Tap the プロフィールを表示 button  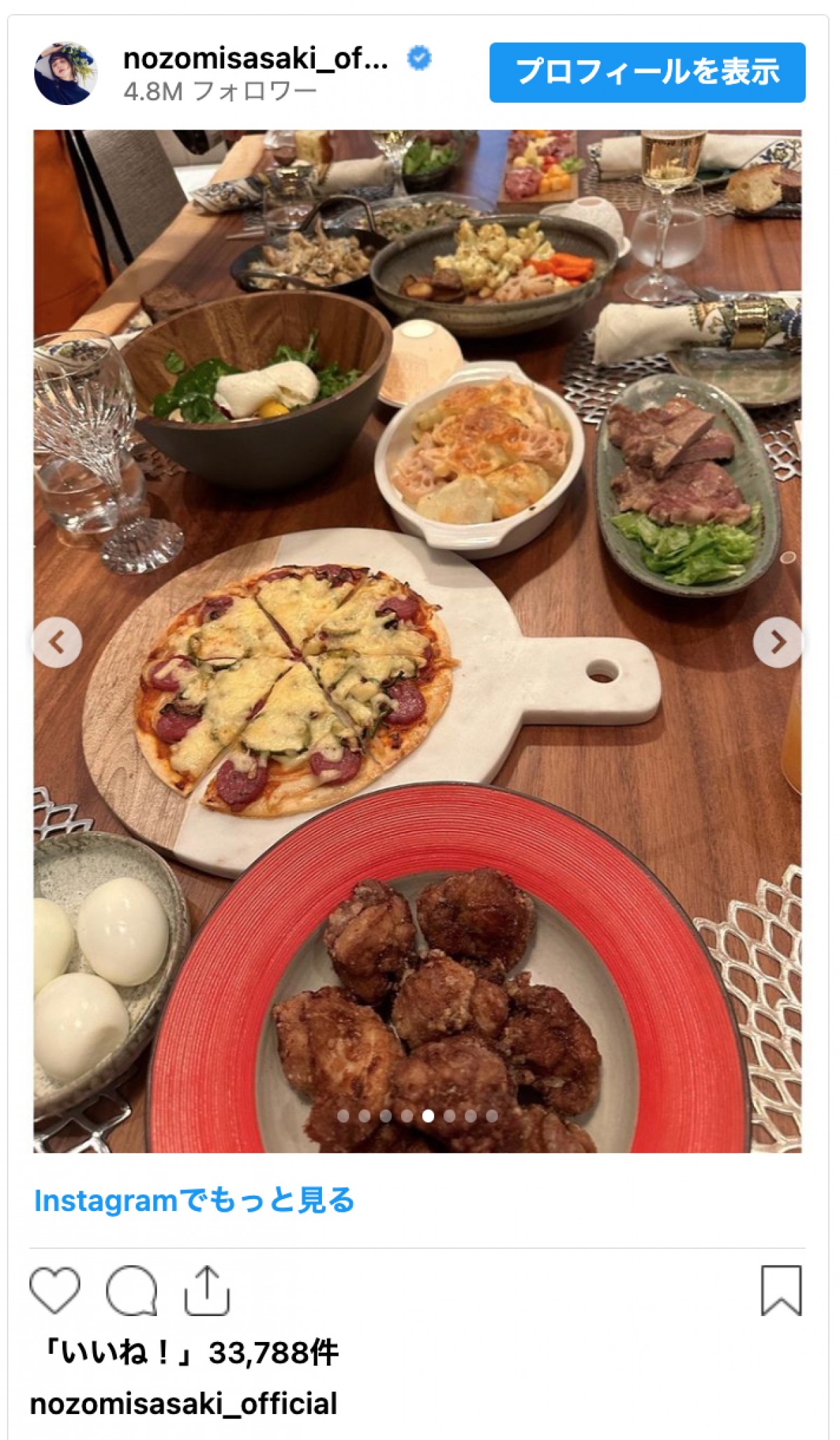[x=647, y=72]
